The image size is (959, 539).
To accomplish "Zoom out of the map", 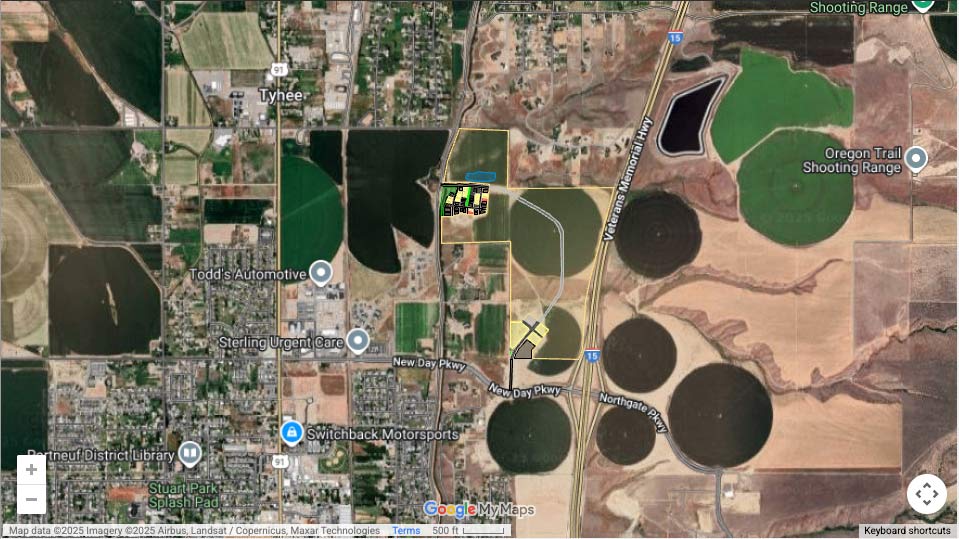I will click(x=32, y=499).
